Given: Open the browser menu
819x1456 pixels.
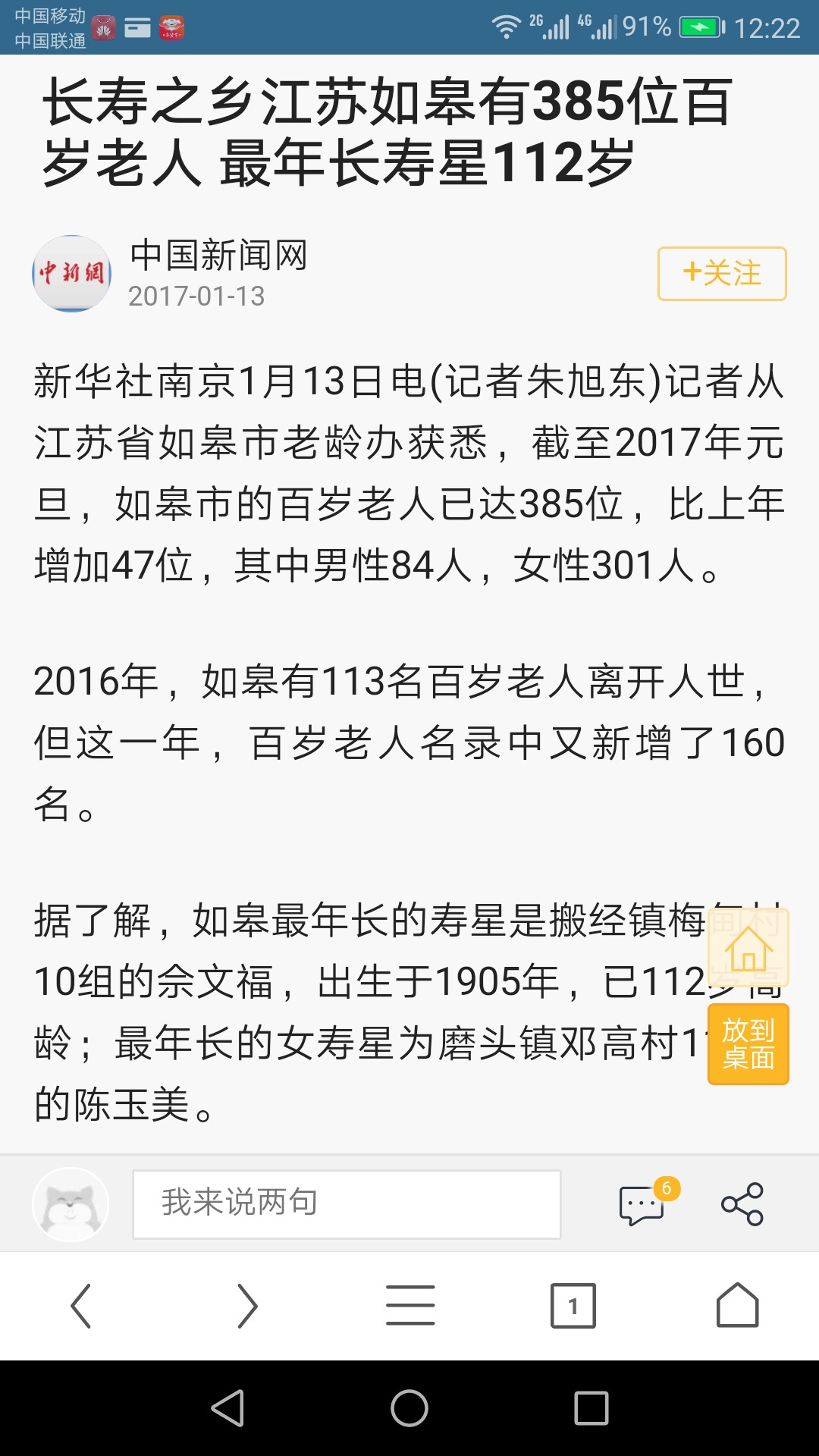Looking at the screenshot, I should (410, 1305).
